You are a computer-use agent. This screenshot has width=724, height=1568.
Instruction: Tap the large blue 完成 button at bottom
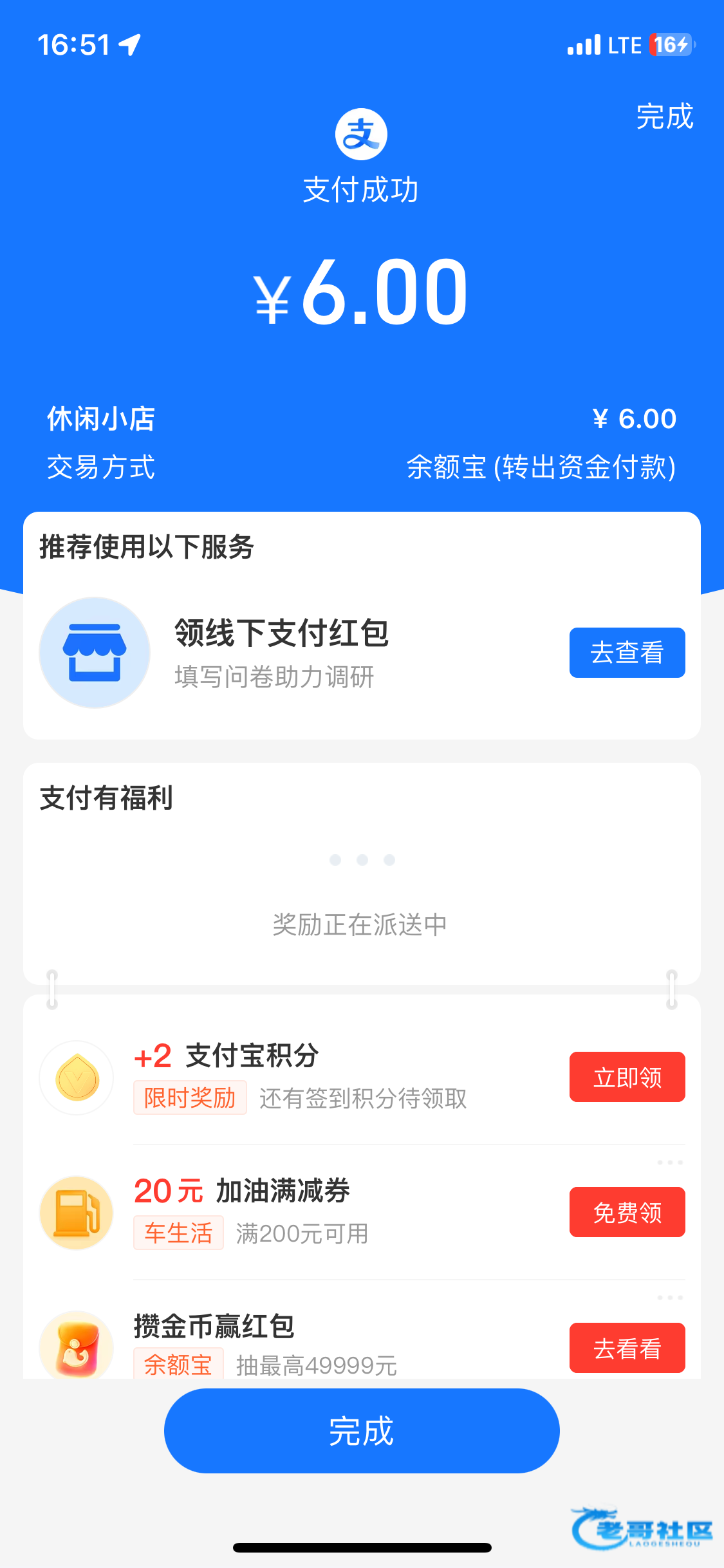tap(362, 1431)
